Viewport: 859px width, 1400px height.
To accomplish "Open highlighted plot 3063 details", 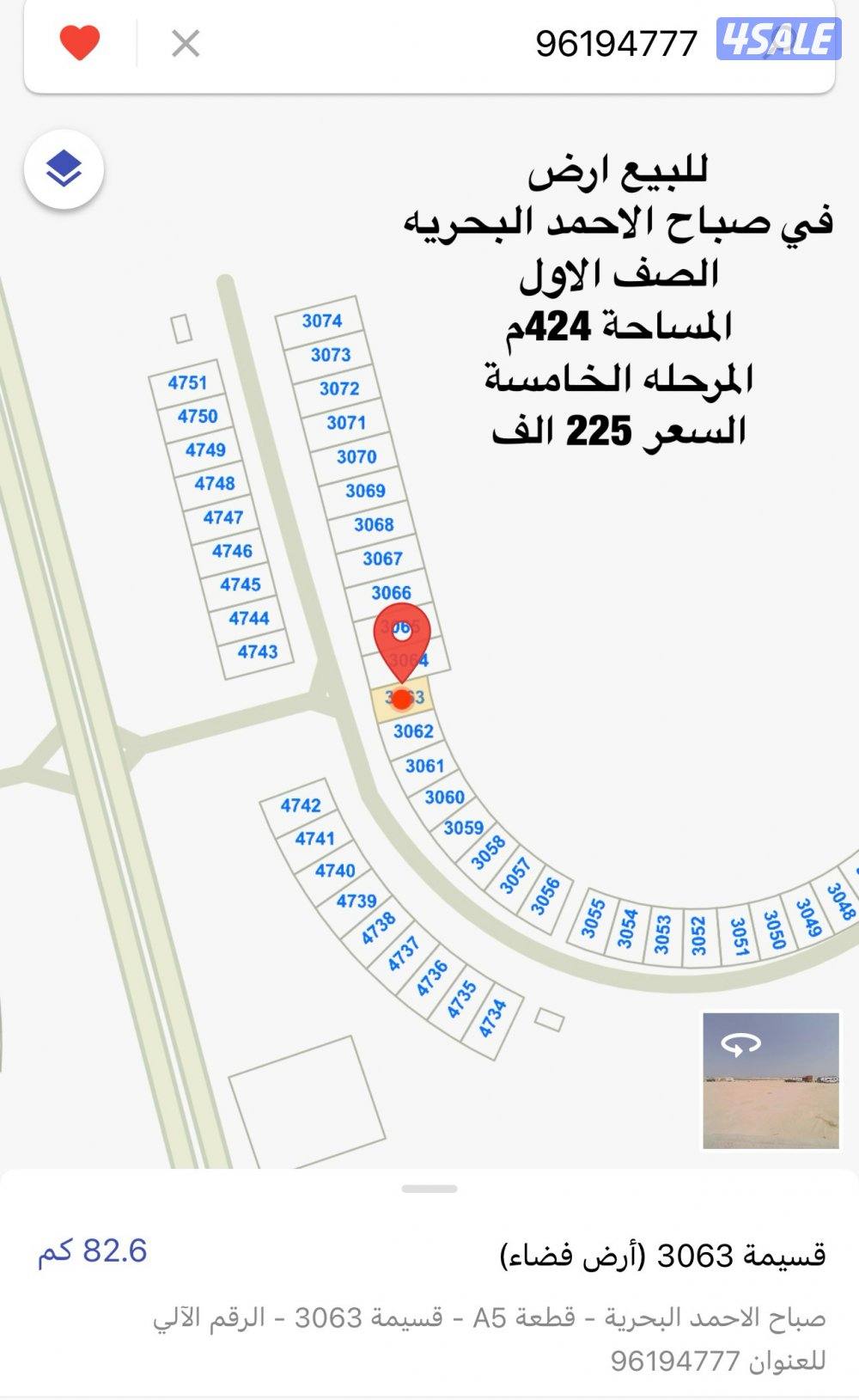I will tap(401, 696).
